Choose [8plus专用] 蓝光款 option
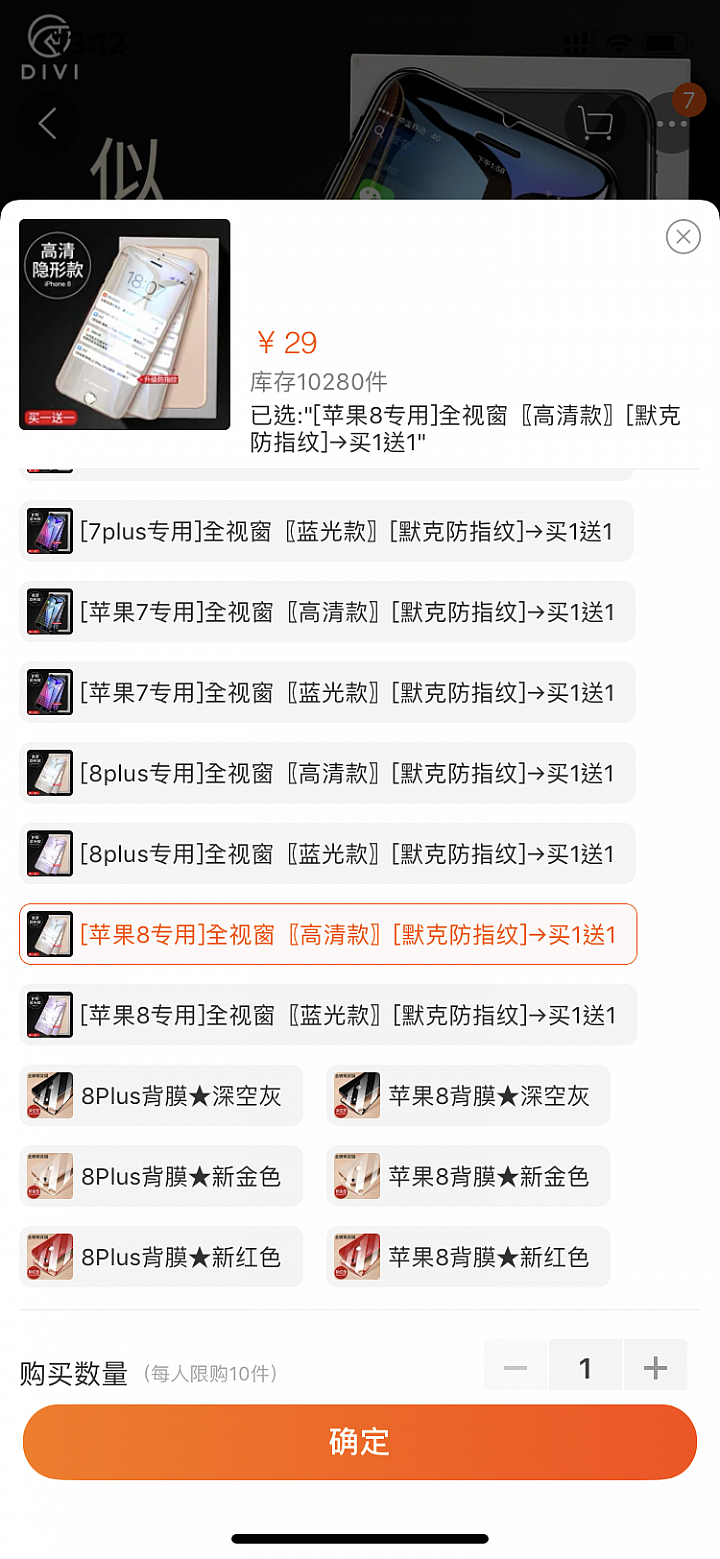The image size is (720, 1559). [x=327, y=854]
